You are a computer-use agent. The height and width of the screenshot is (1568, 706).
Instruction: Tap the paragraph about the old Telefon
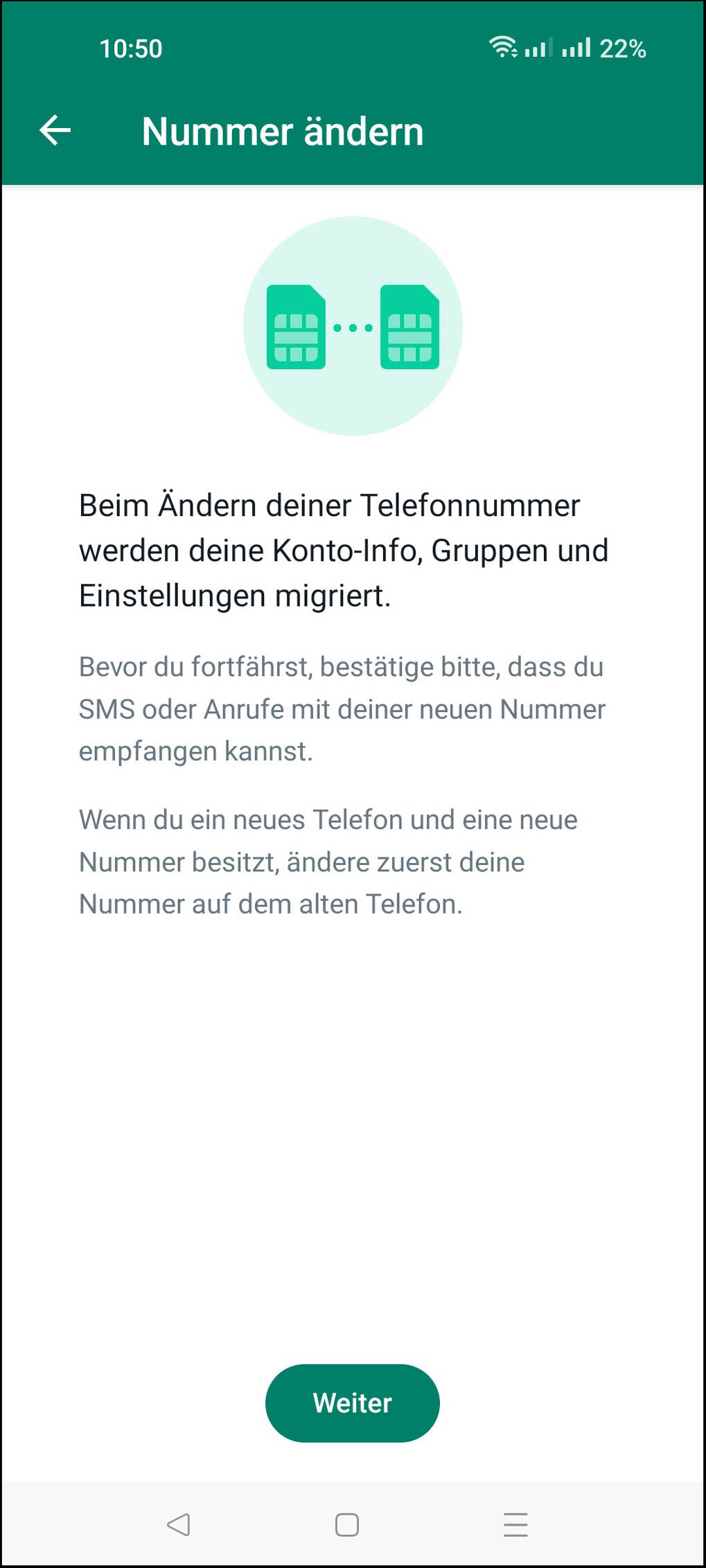pyautogui.click(x=330, y=862)
